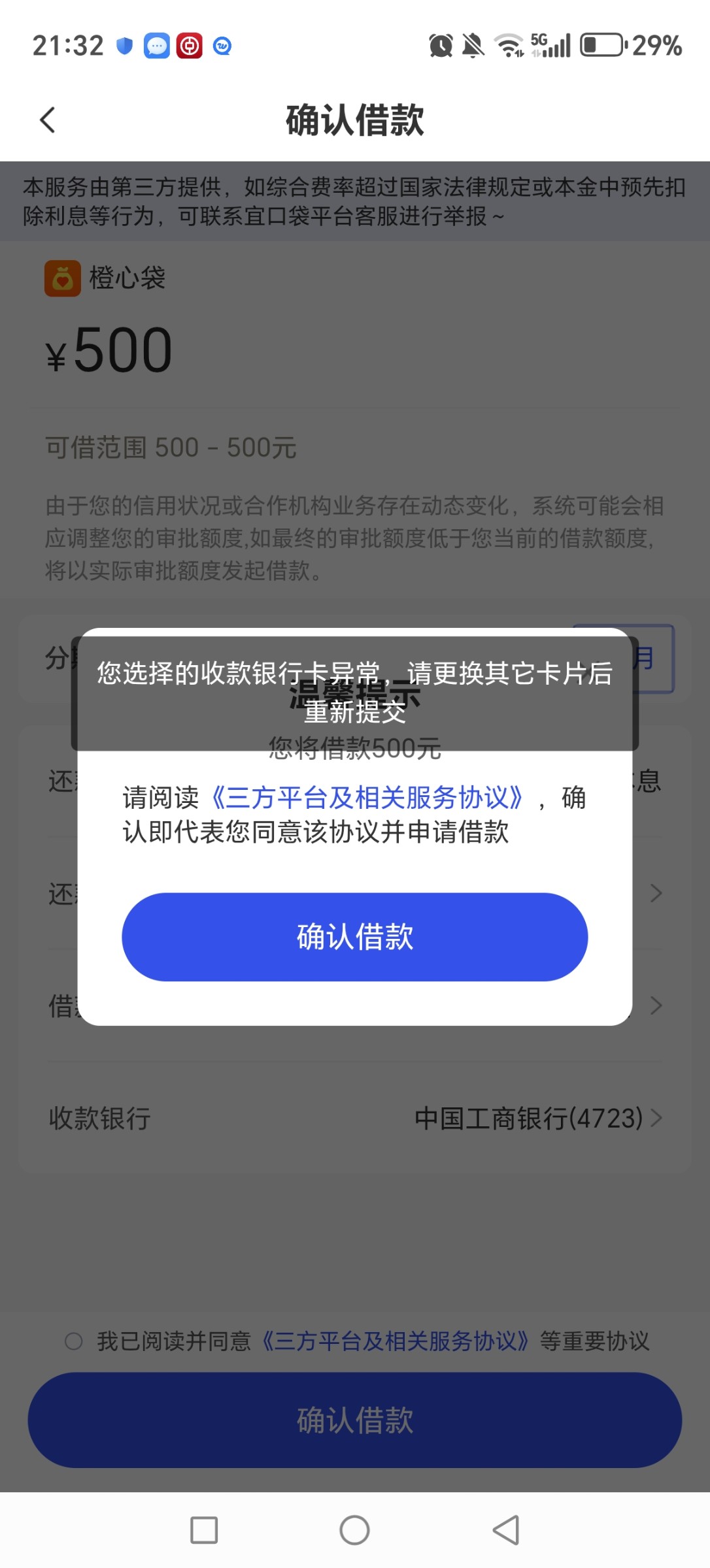Tap the blue message bubble status icon
710x1568 pixels.
pyautogui.click(x=156, y=44)
